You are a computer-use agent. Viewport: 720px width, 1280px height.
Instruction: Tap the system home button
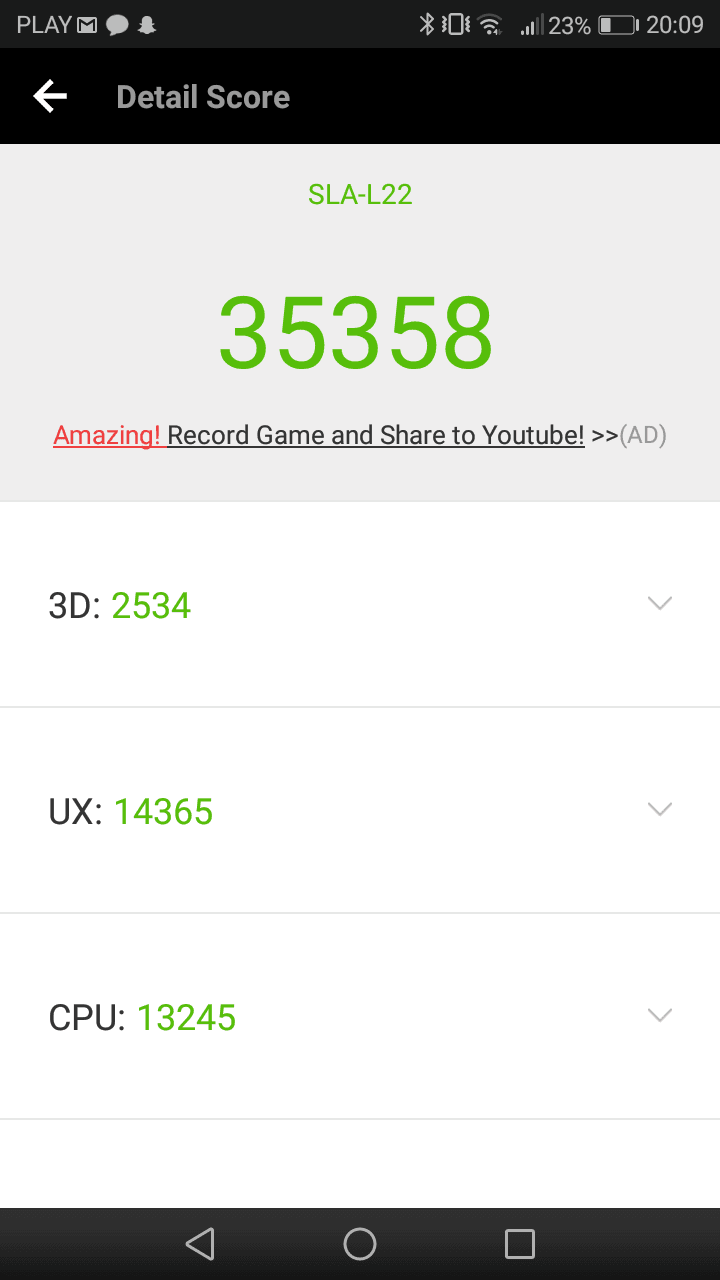point(360,1244)
